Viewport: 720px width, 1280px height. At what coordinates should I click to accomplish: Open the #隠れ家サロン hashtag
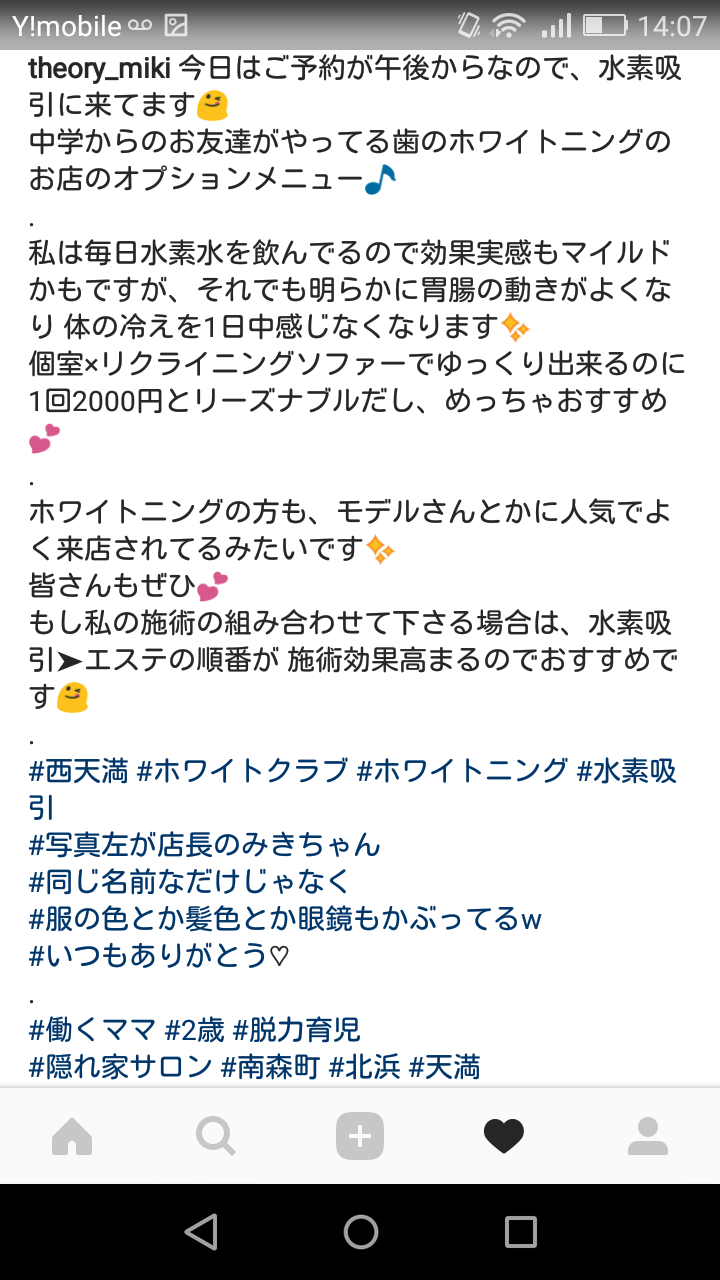point(121,1067)
